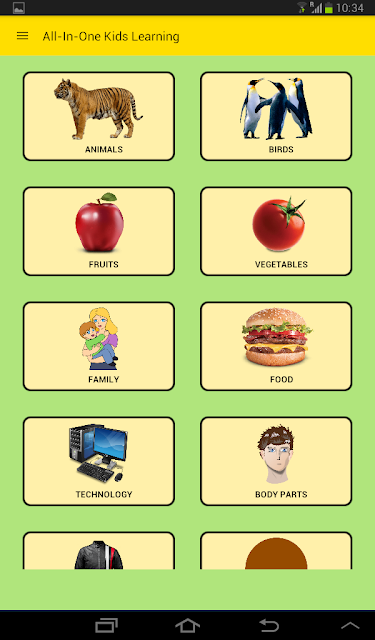Open the Body Parts category
Image resolution: width=375 pixels, height=640 pixels.
pyautogui.click(x=276, y=461)
